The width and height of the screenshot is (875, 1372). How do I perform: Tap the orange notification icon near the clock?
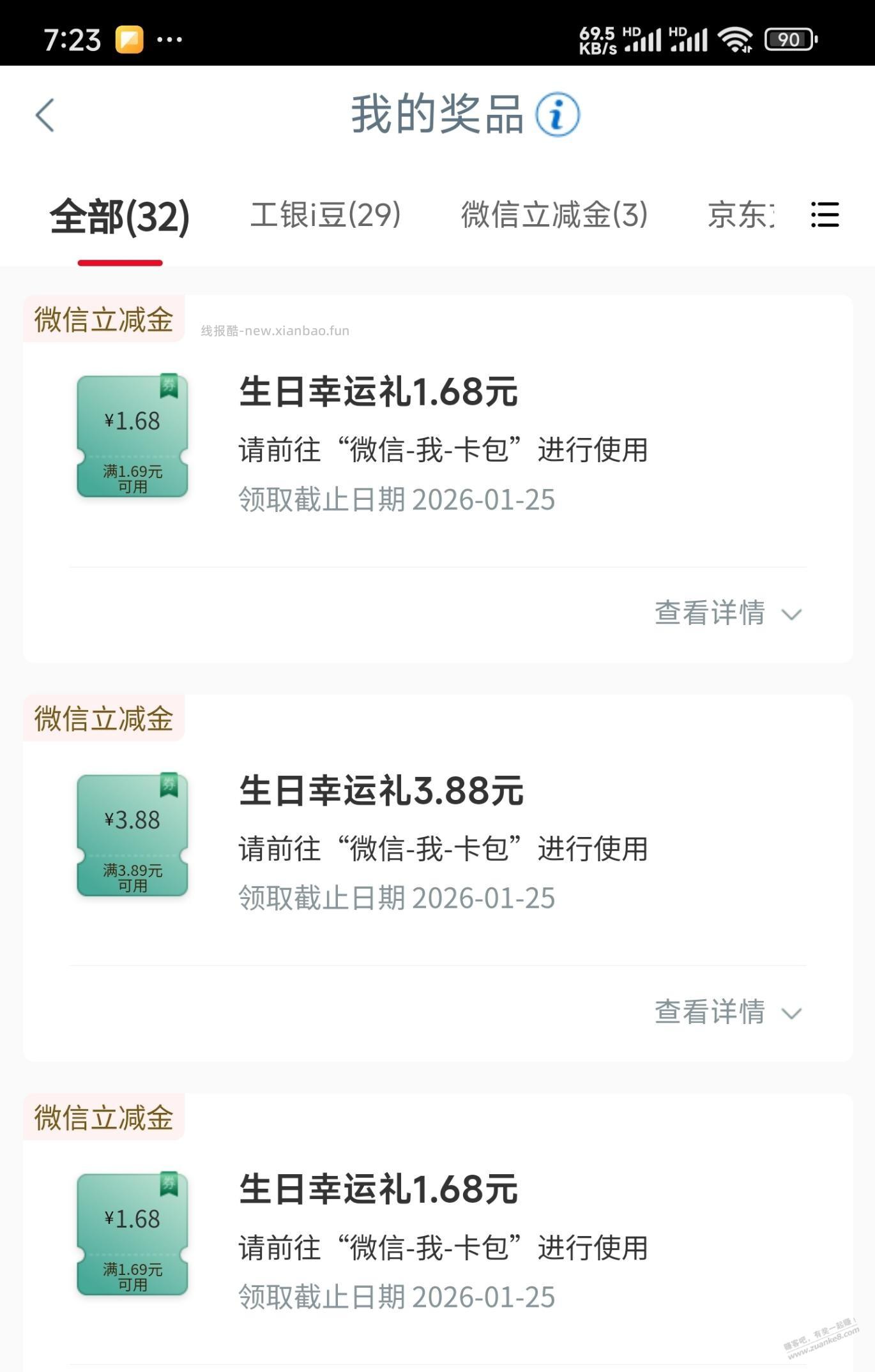(131, 40)
